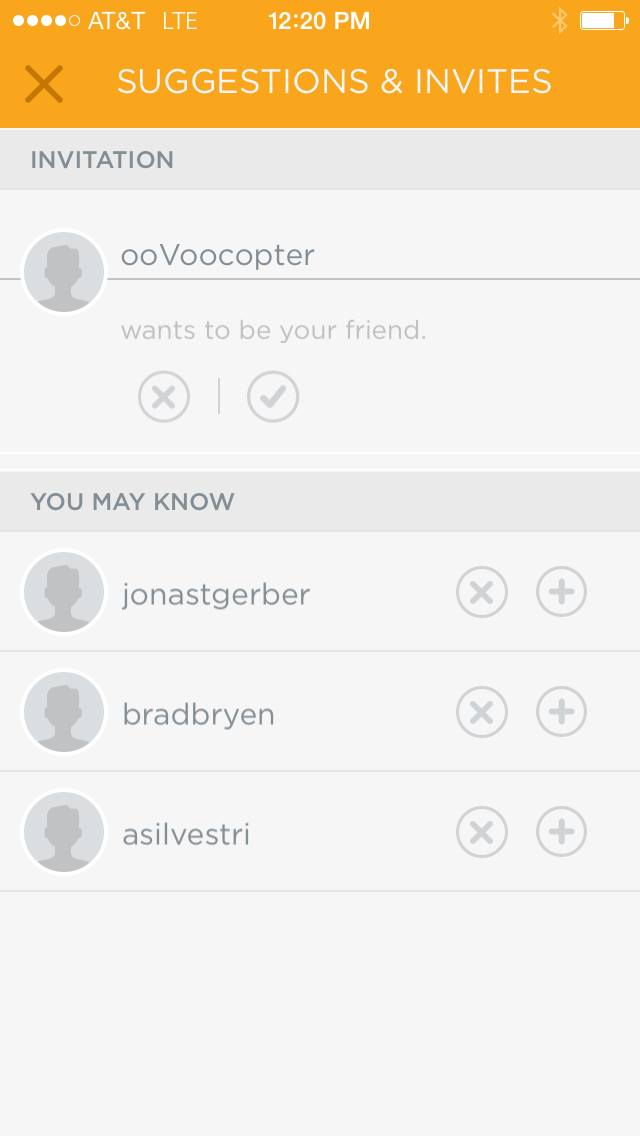Decline ooVoocopter's friend invitation
Image resolution: width=640 pixels, height=1136 pixels.
coord(164,397)
